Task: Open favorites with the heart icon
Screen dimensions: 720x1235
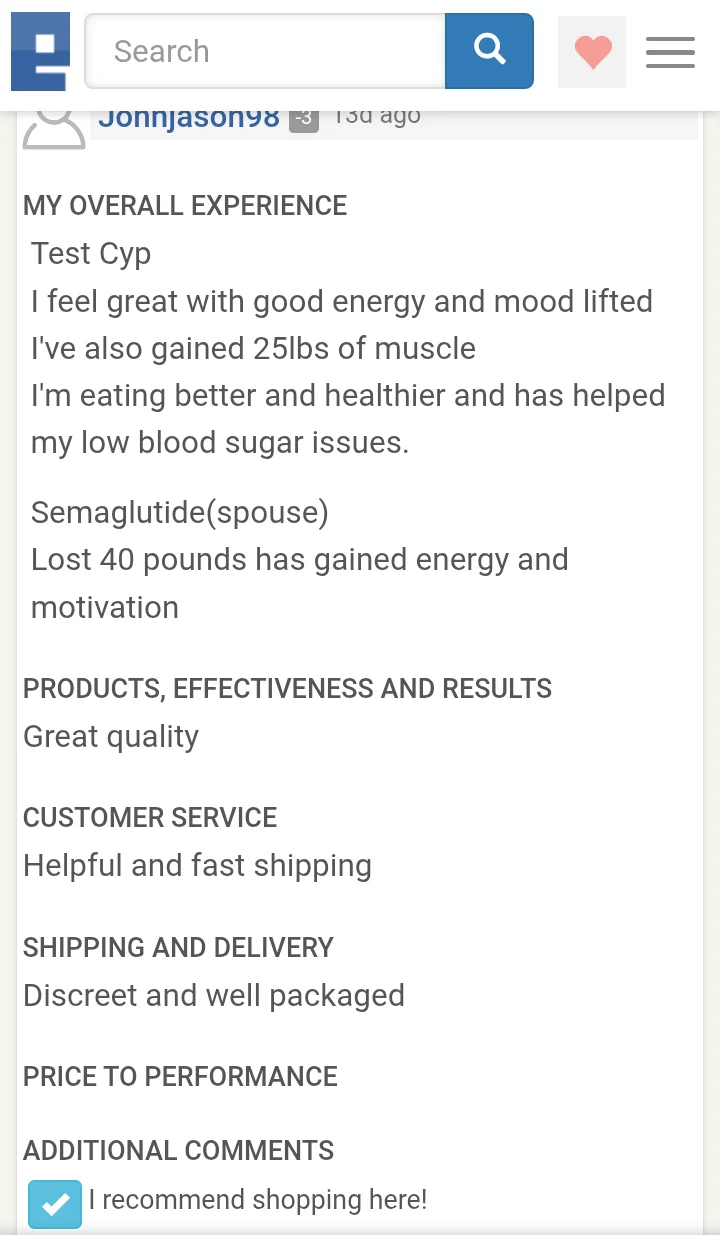Action: [x=592, y=52]
